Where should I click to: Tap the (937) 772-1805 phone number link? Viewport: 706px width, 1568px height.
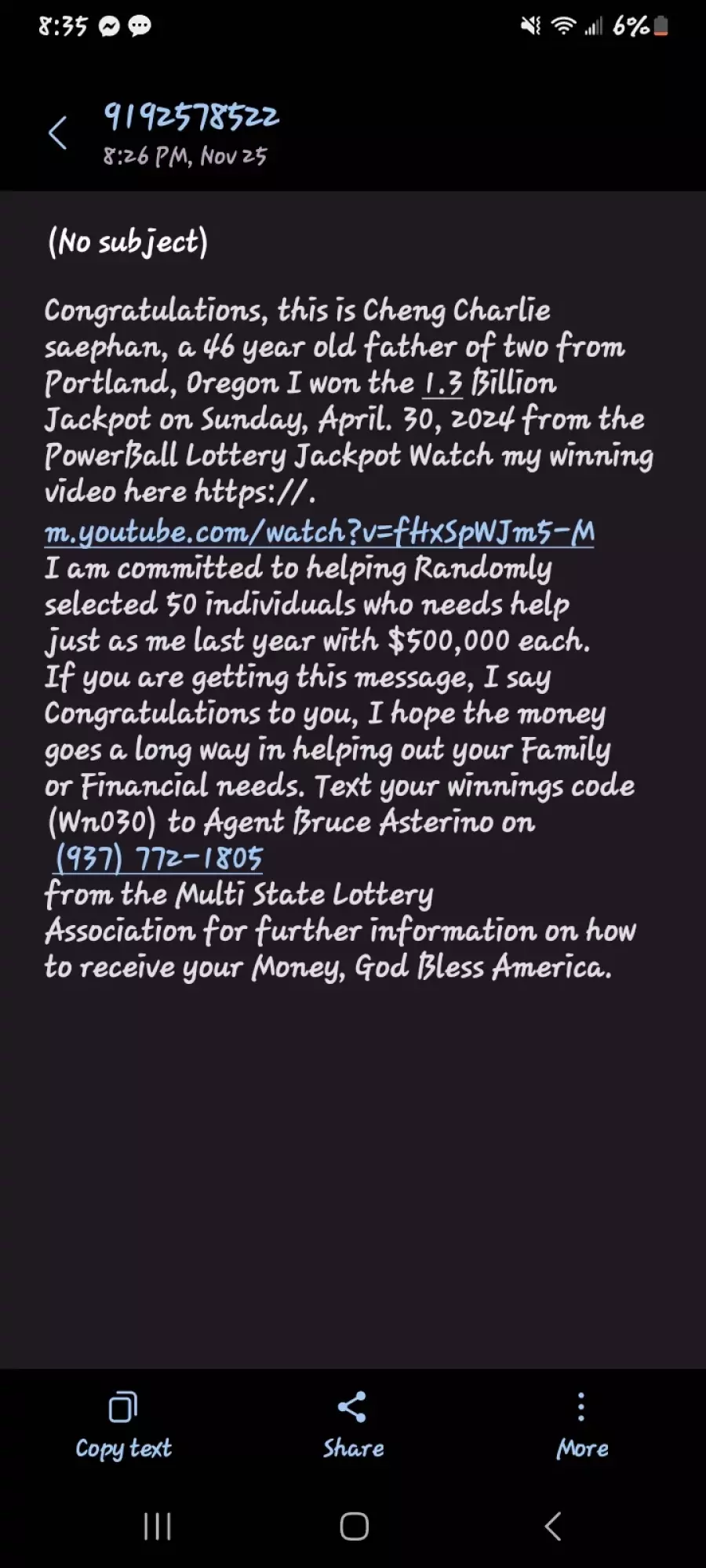pyautogui.click(x=158, y=858)
